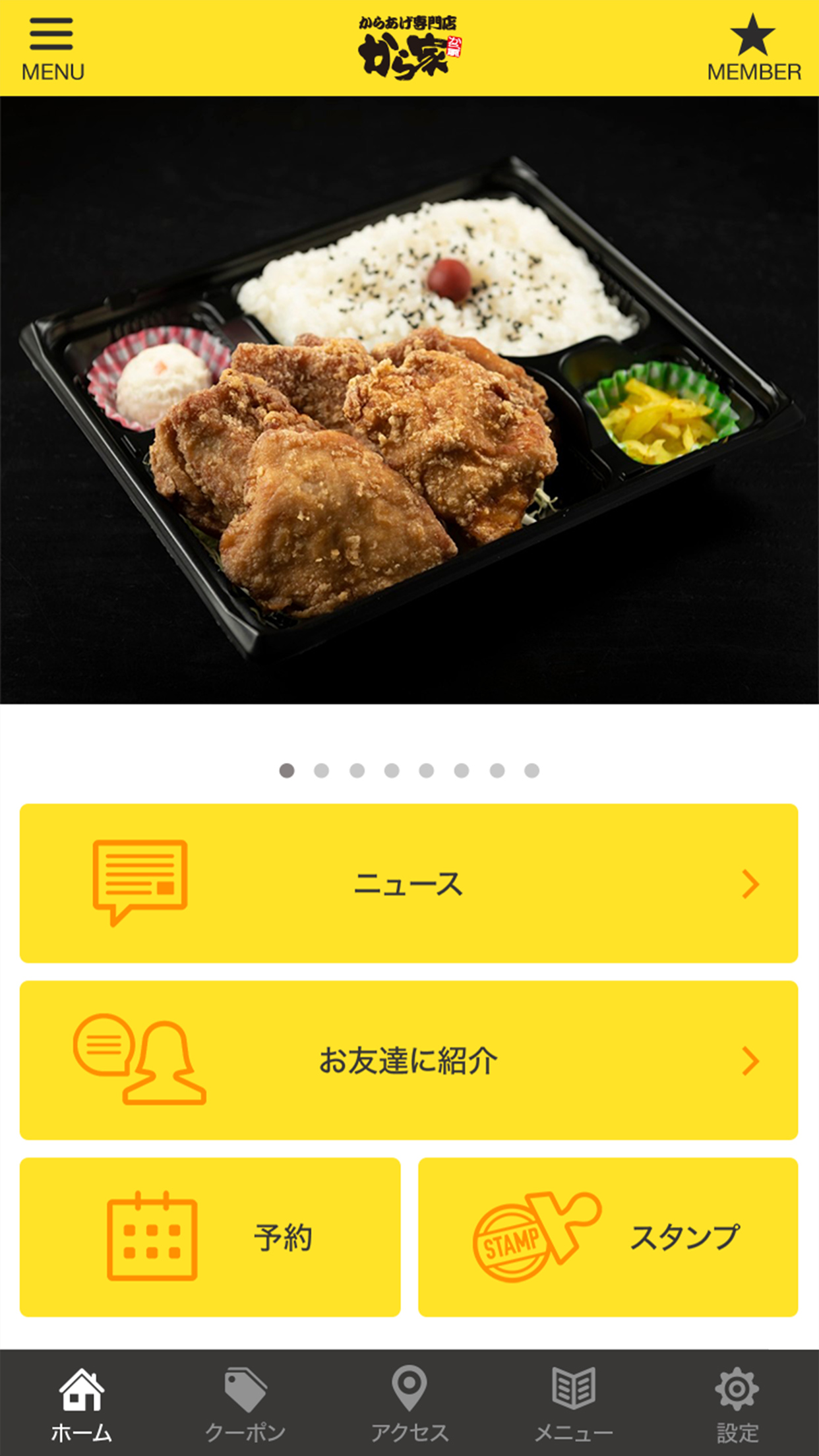
Task: Switch to the クーポン tab
Action: click(x=245, y=1405)
